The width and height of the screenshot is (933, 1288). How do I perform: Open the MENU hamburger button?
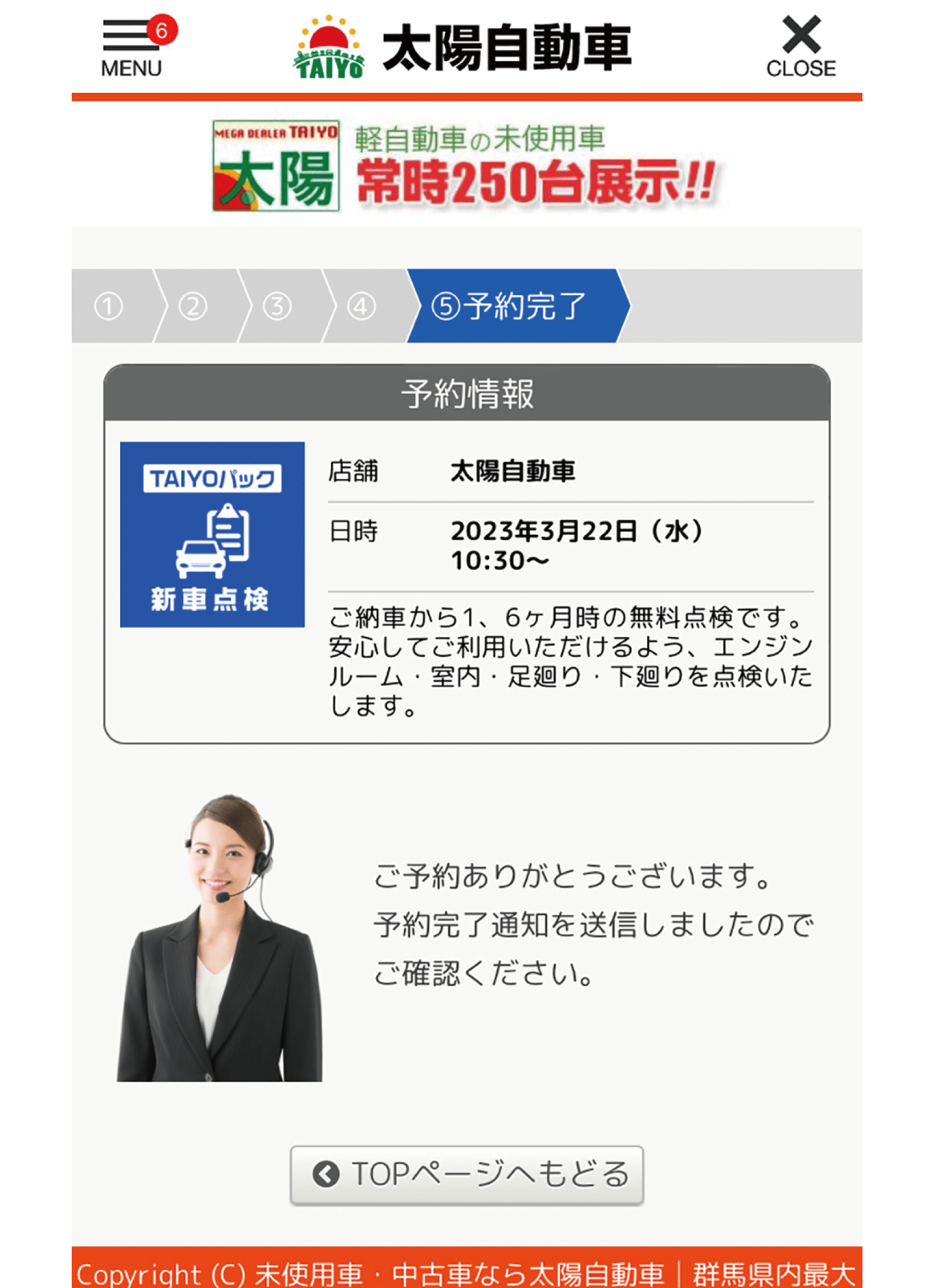pyautogui.click(x=132, y=48)
